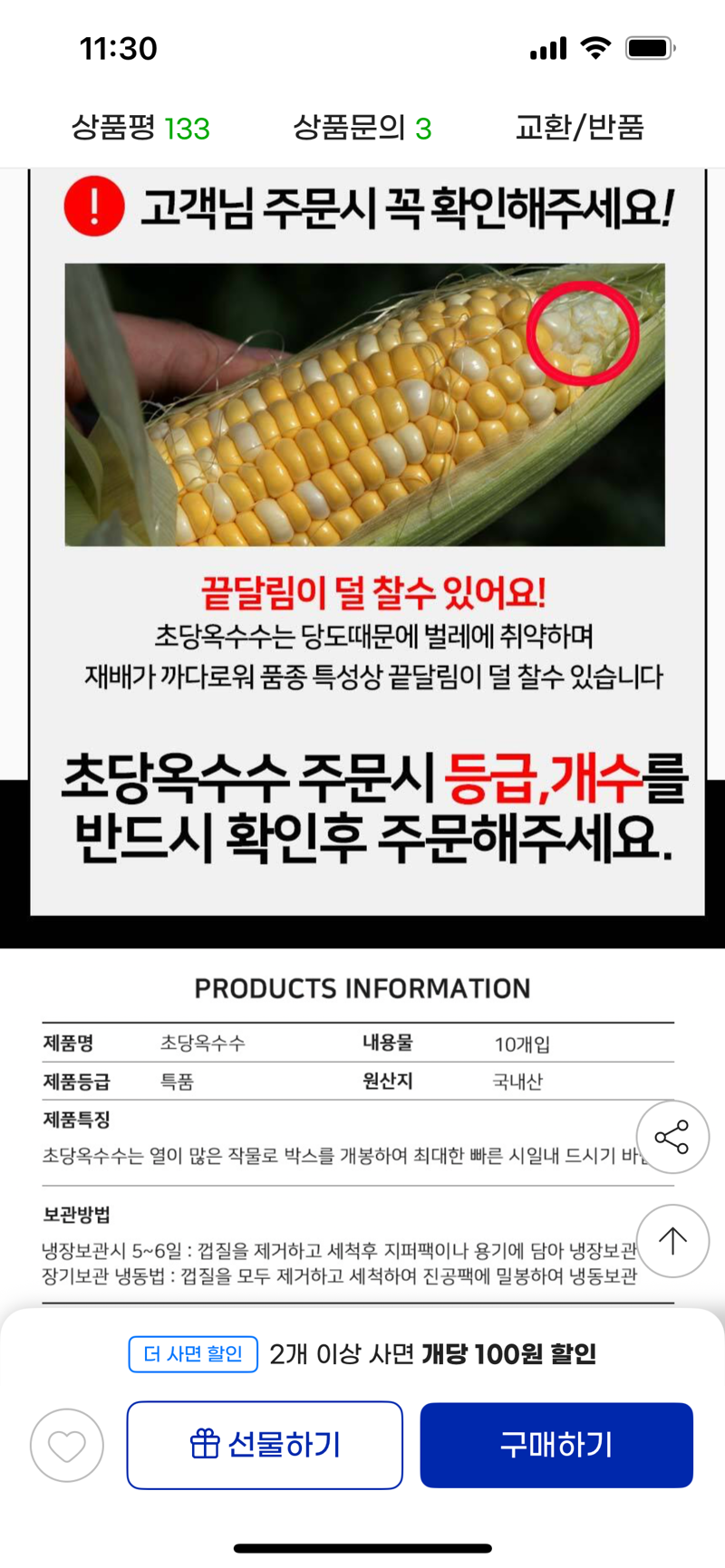Jump back to top with the arrow button
Viewport: 725px width, 1568px height.
[672, 1240]
